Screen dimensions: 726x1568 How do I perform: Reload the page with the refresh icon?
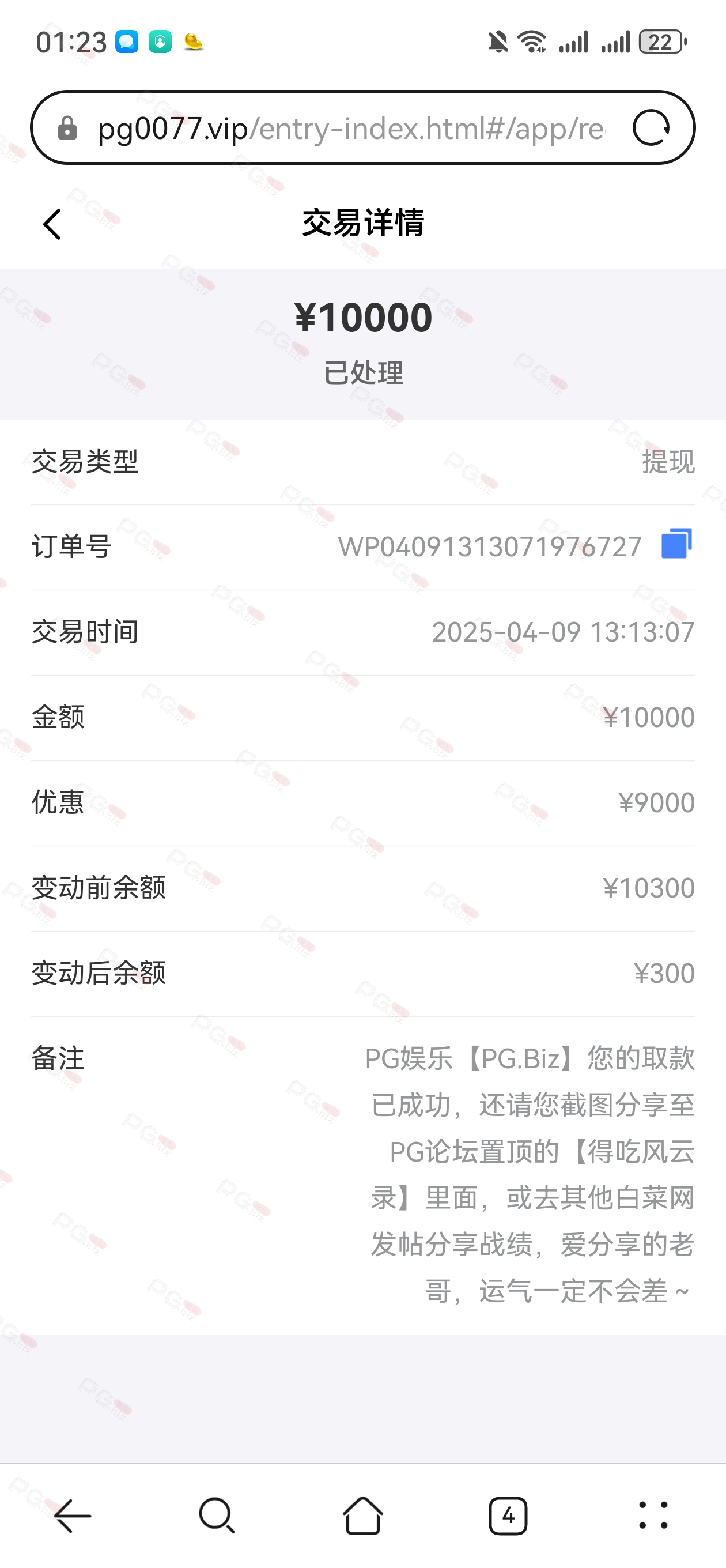coord(651,128)
